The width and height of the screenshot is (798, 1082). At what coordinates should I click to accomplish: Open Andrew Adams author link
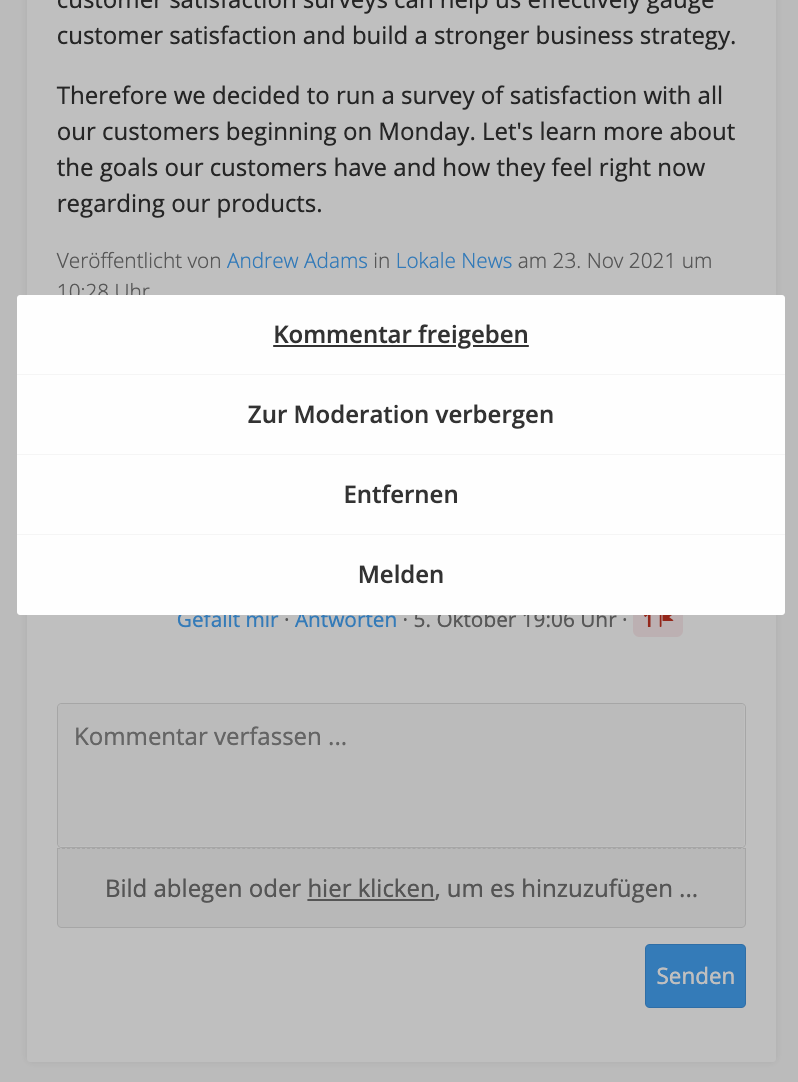[297, 261]
